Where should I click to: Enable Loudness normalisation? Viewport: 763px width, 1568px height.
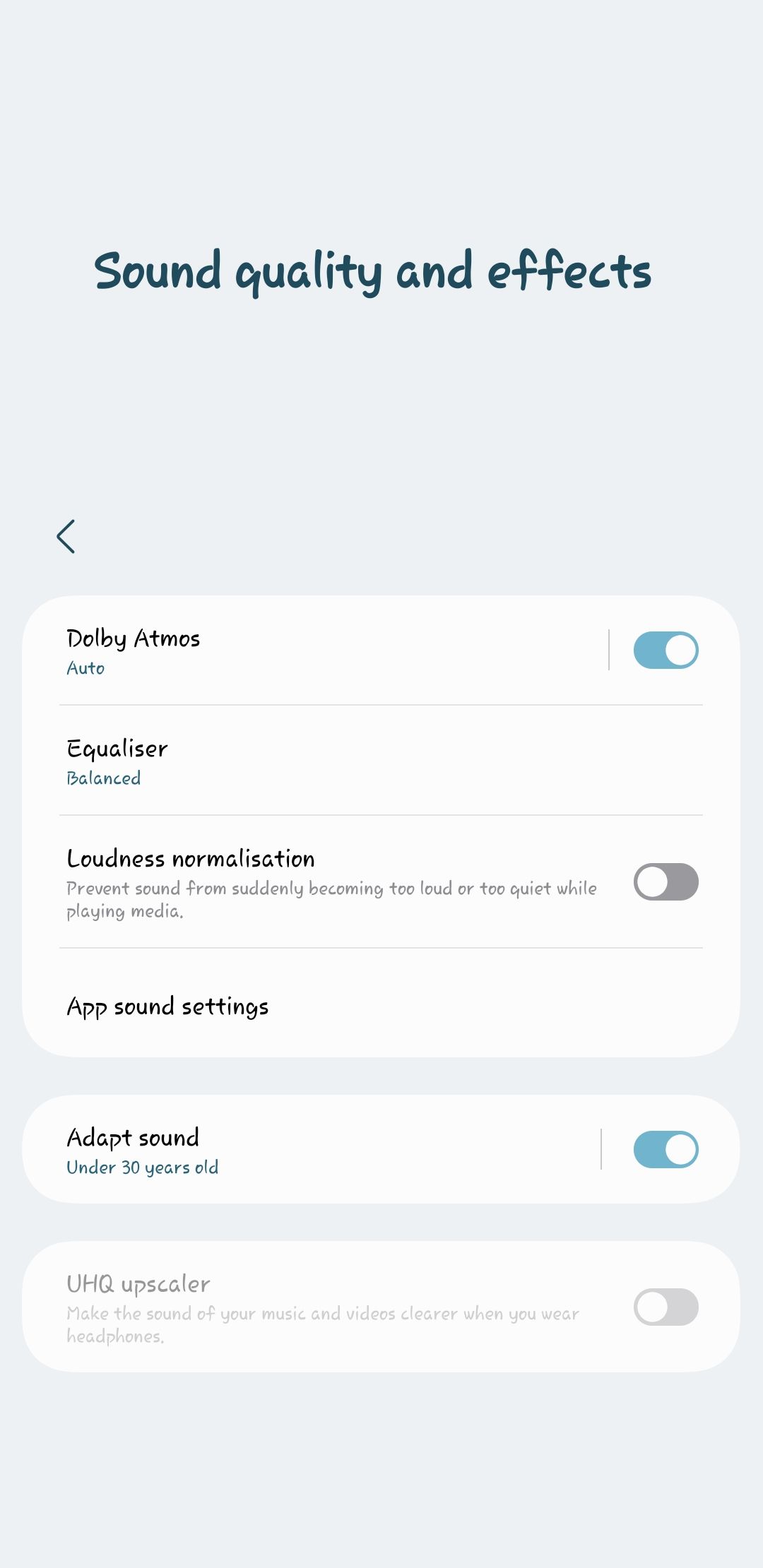click(x=665, y=882)
